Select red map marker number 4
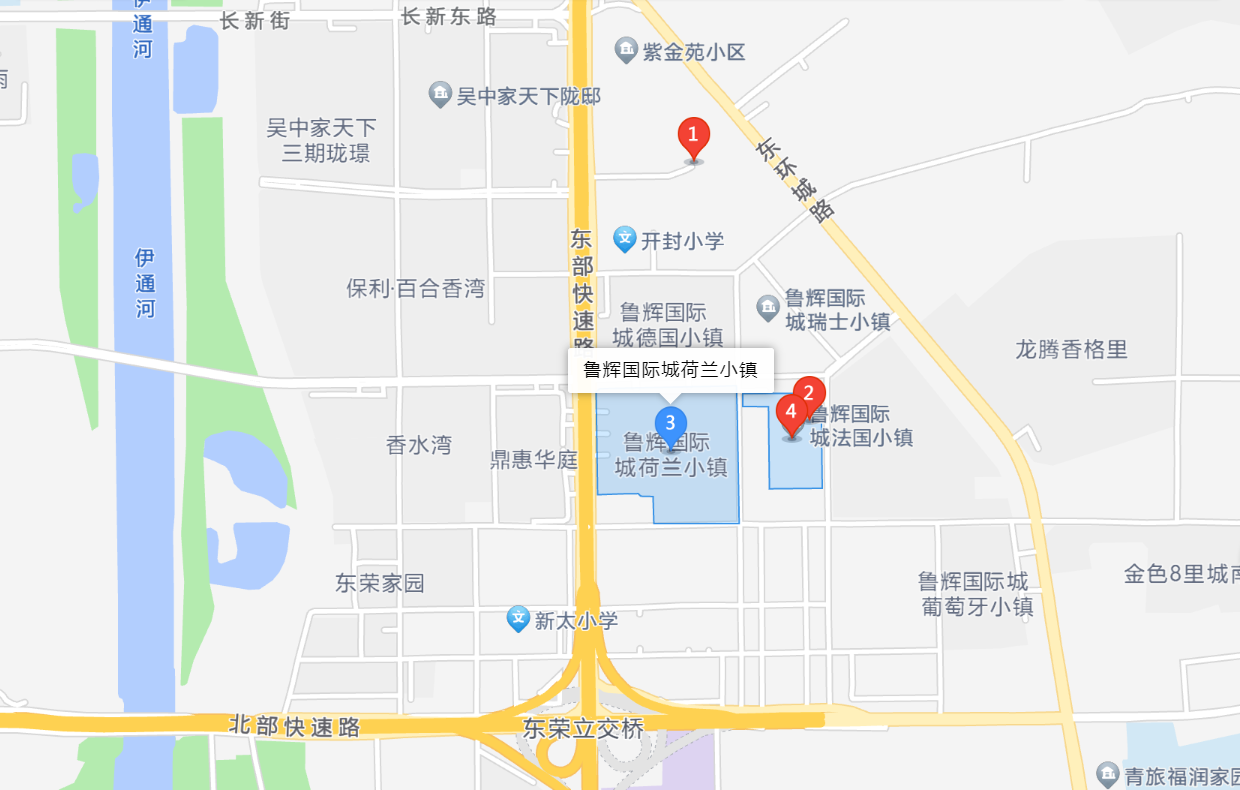 point(790,412)
